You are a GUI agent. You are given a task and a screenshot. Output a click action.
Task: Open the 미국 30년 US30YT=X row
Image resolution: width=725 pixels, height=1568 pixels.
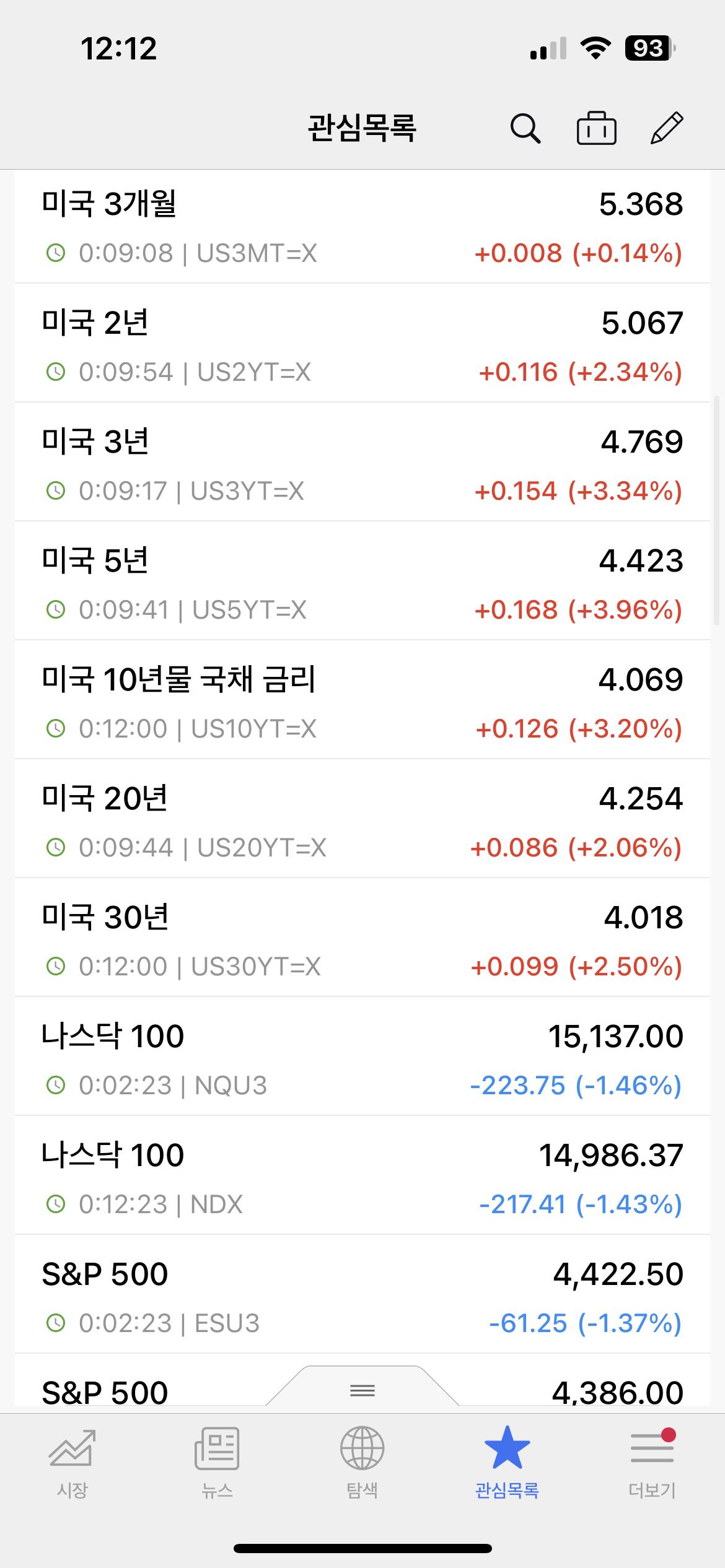(x=362, y=938)
